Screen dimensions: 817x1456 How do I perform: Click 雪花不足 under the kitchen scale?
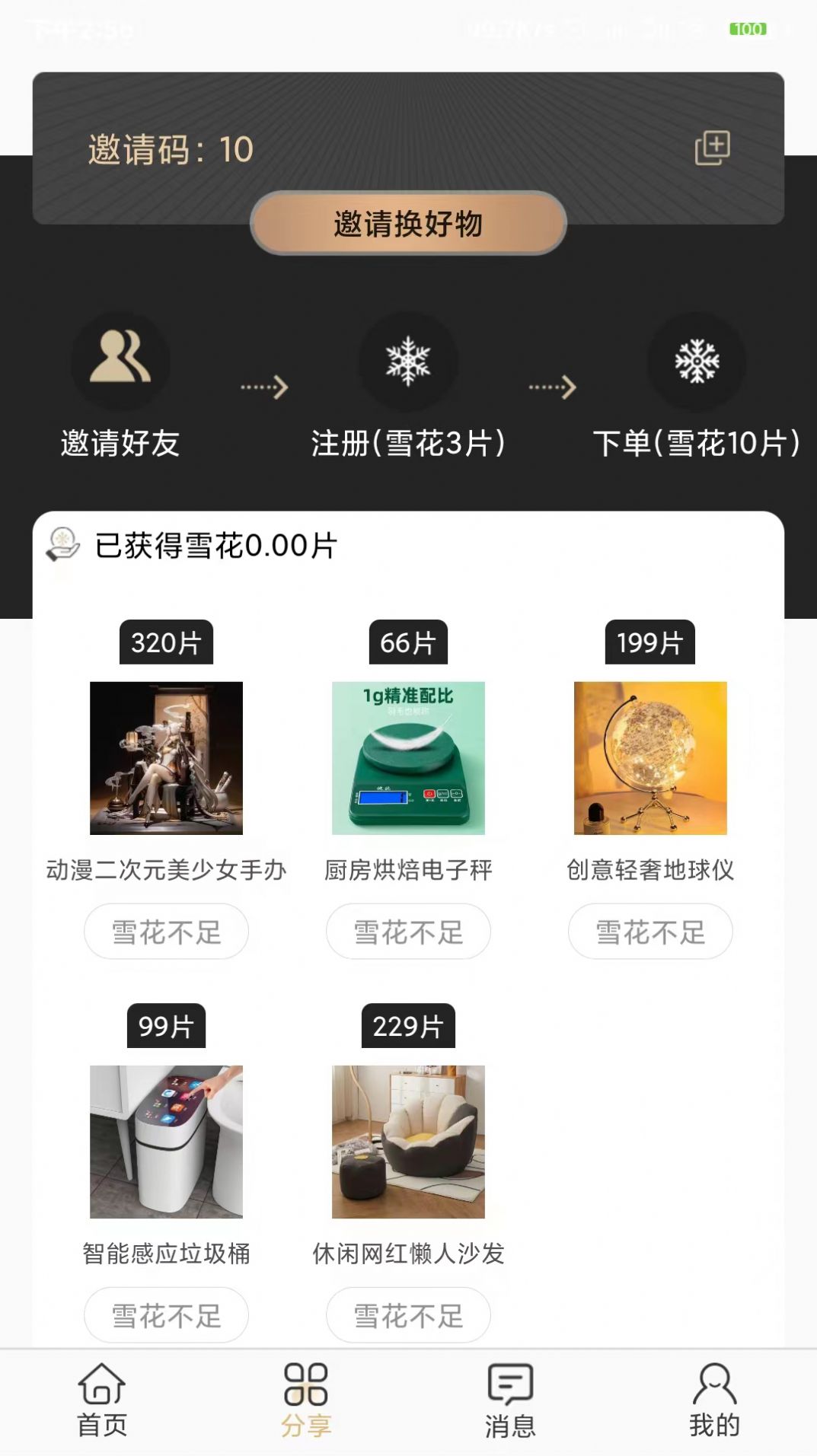[408, 932]
